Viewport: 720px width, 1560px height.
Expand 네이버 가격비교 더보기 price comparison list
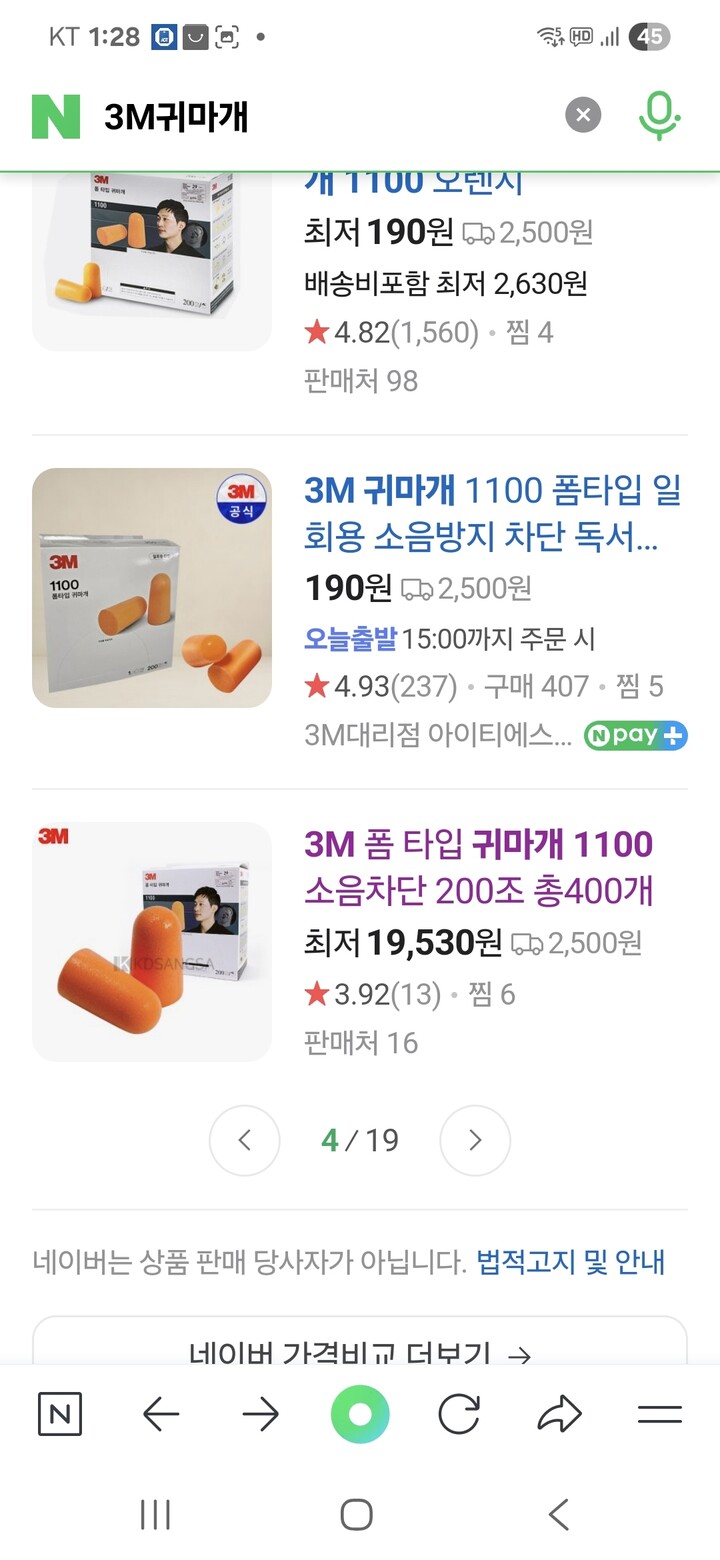[360, 1350]
